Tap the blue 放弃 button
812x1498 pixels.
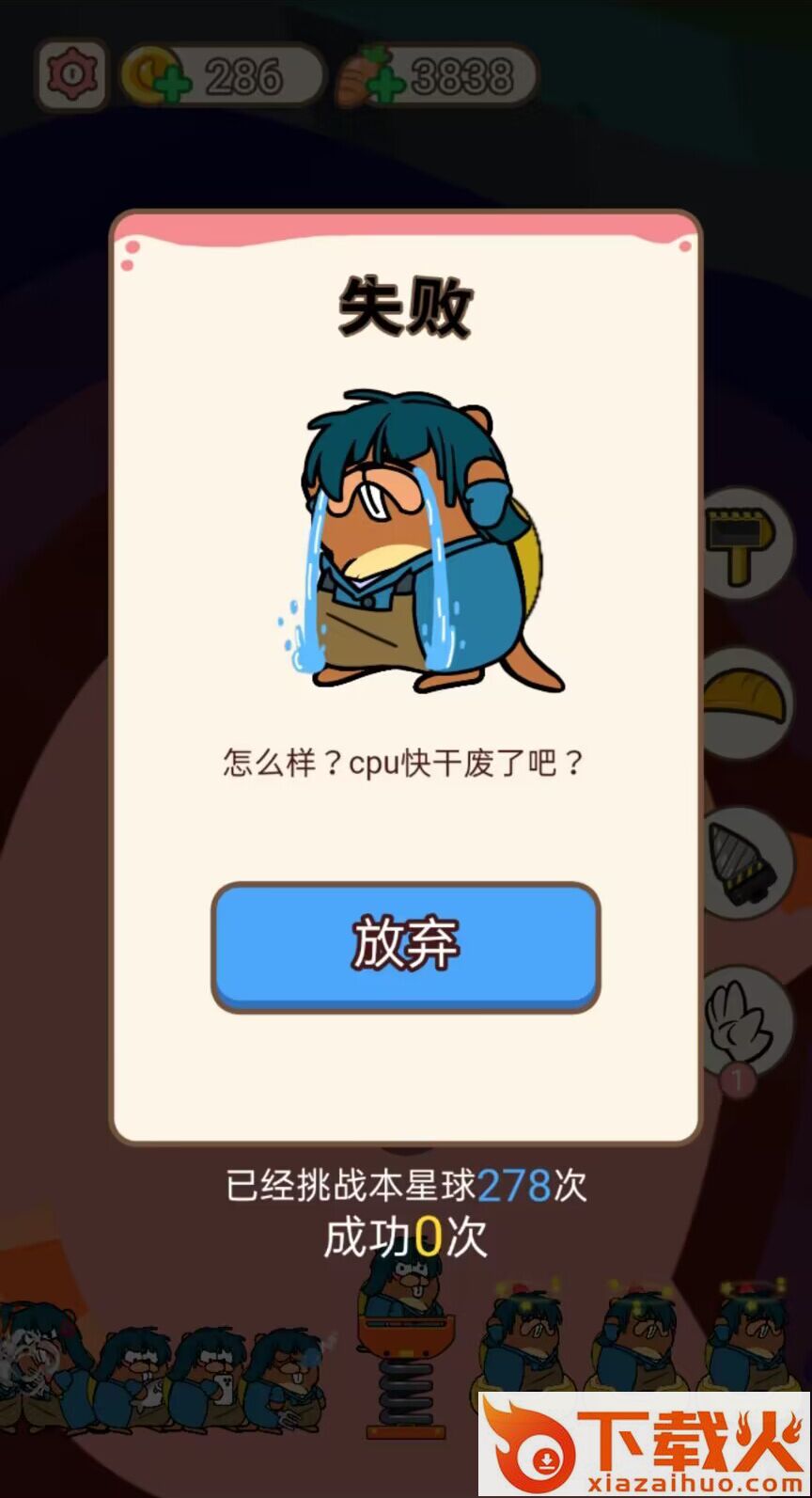[405, 945]
